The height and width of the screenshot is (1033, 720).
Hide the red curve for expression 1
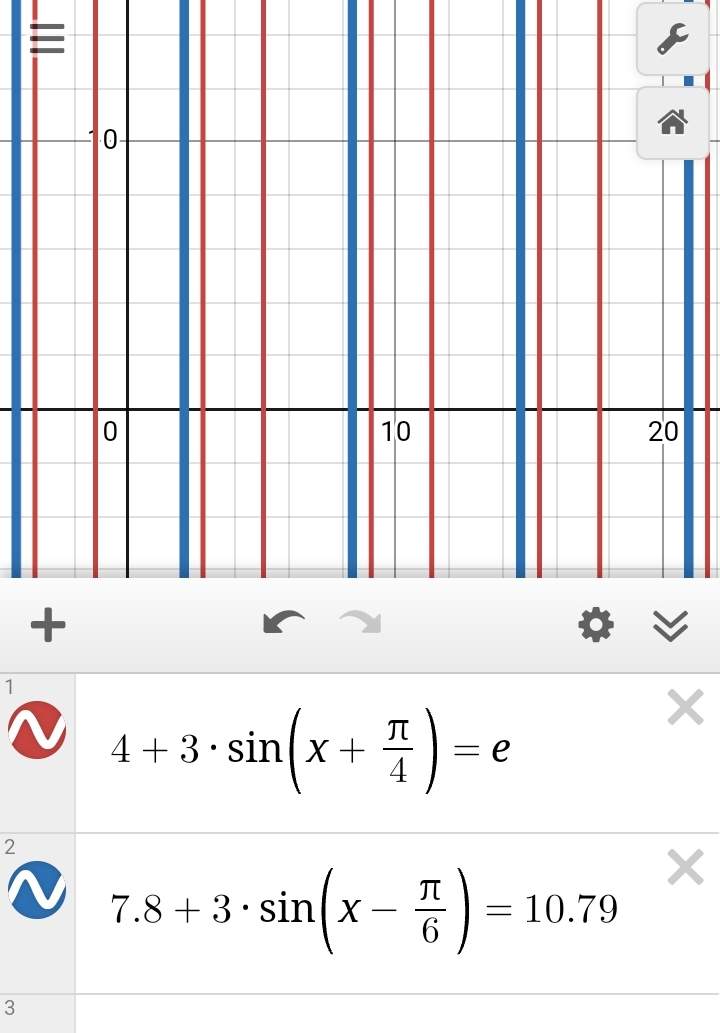[37, 731]
